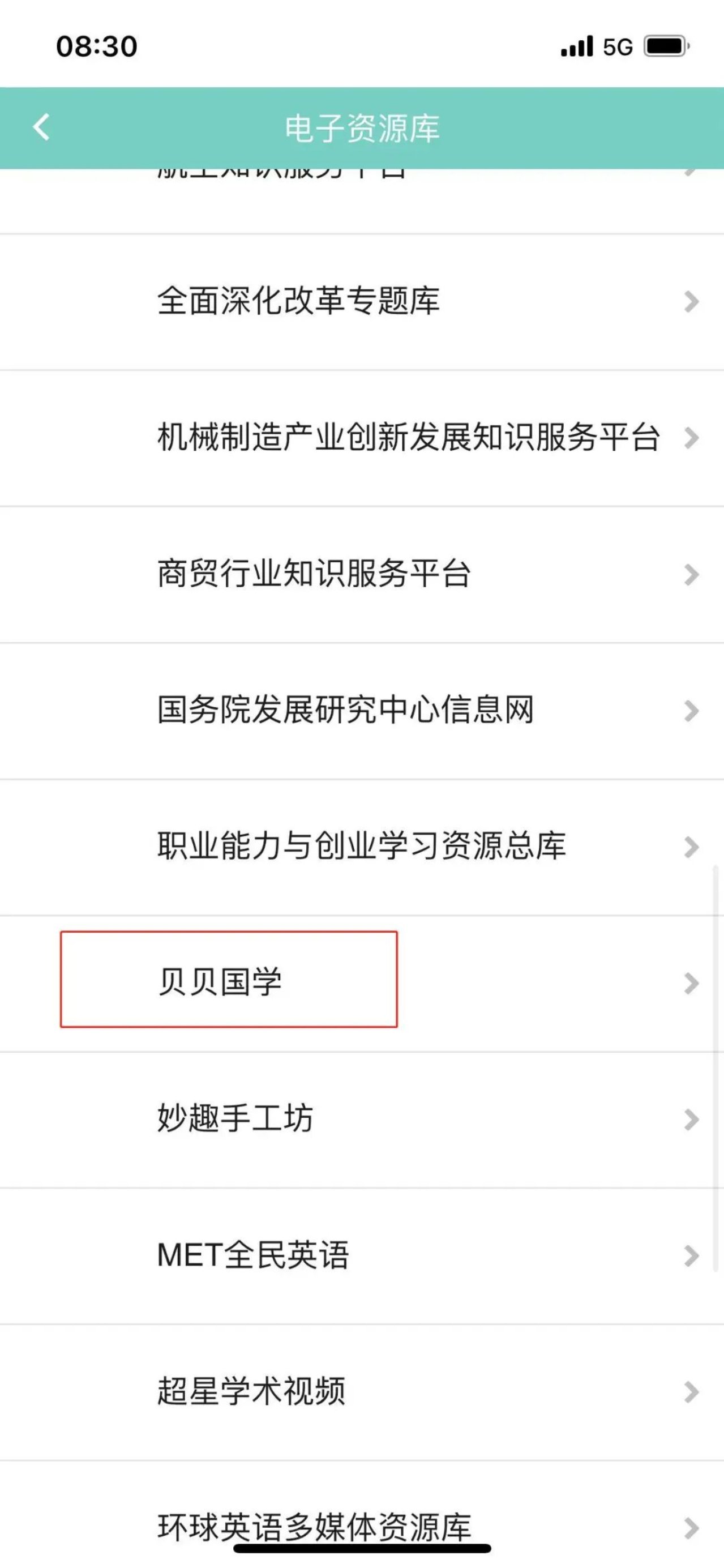This screenshot has width=724, height=1568.
Task: Tap 职业能力与创业学习资源总库
Action: coord(362,847)
